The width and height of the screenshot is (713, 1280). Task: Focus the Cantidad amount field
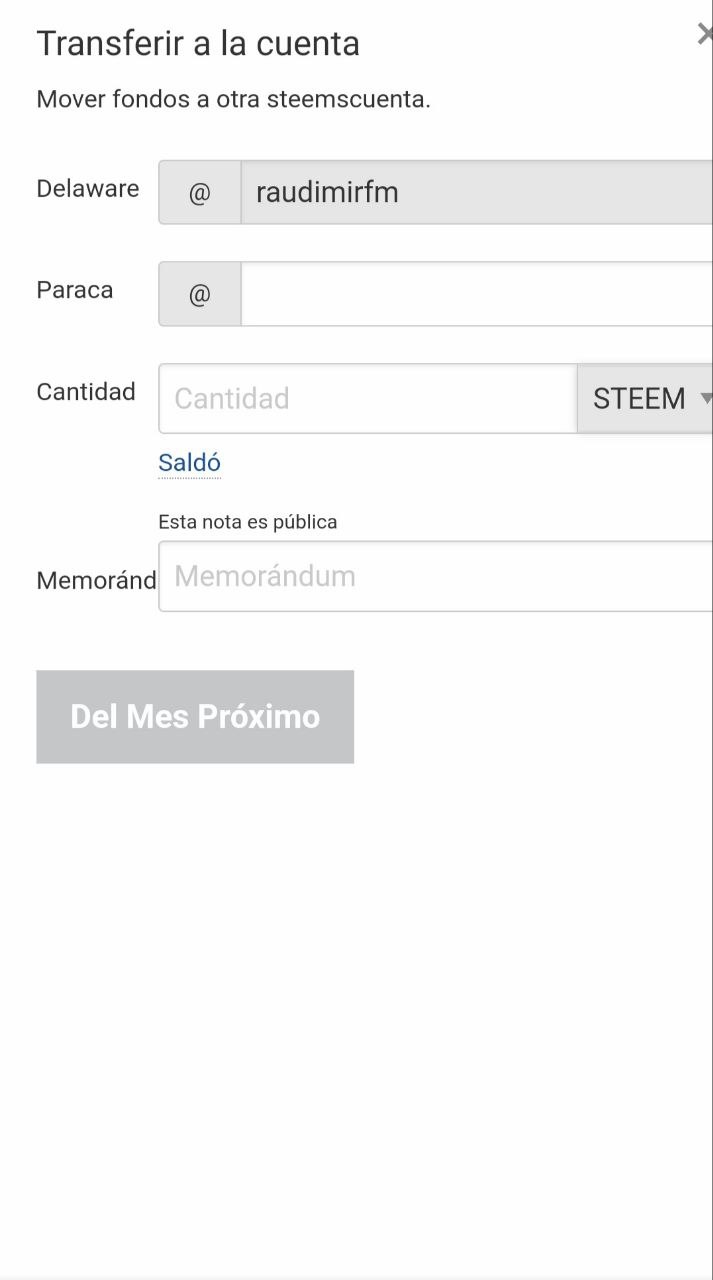367,399
